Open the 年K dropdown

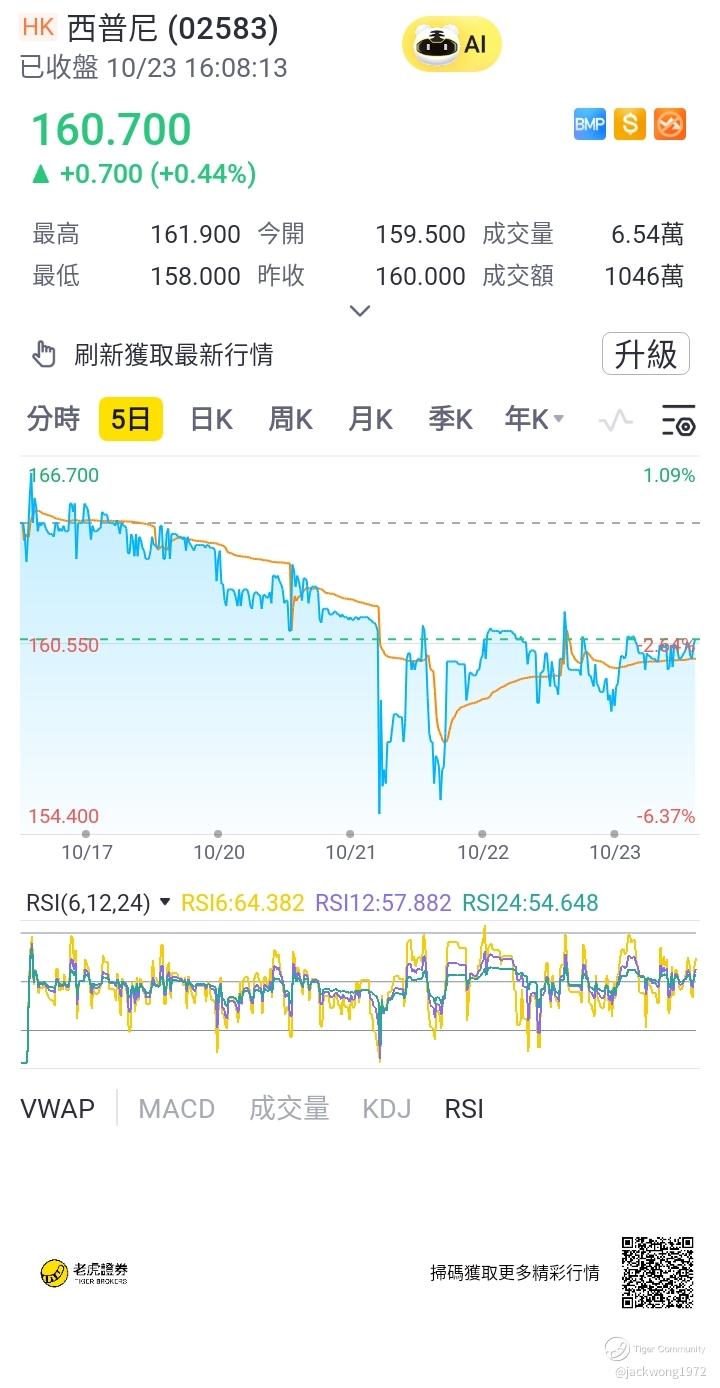534,419
